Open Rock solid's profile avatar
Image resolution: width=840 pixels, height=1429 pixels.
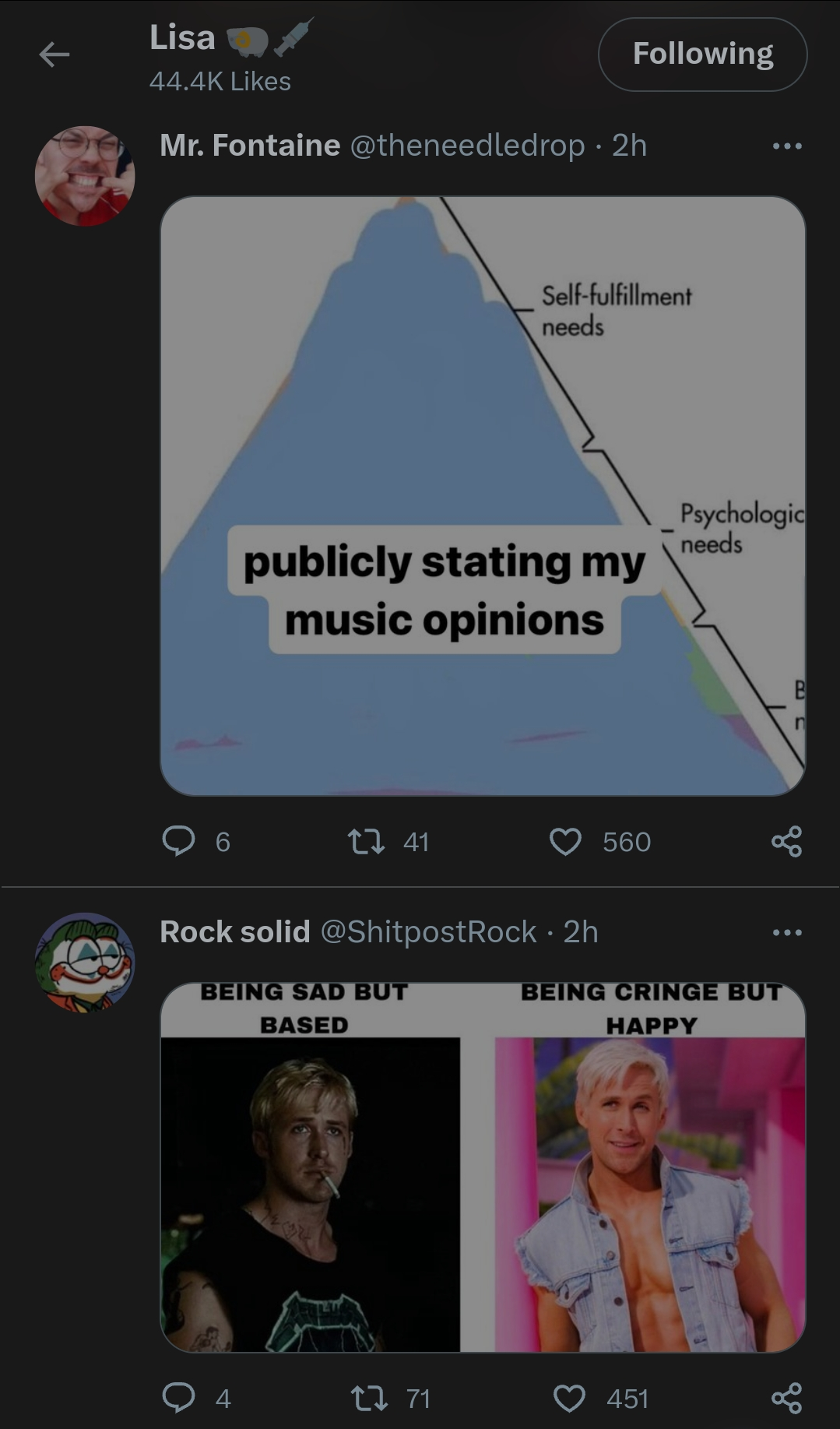tap(85, 963)
